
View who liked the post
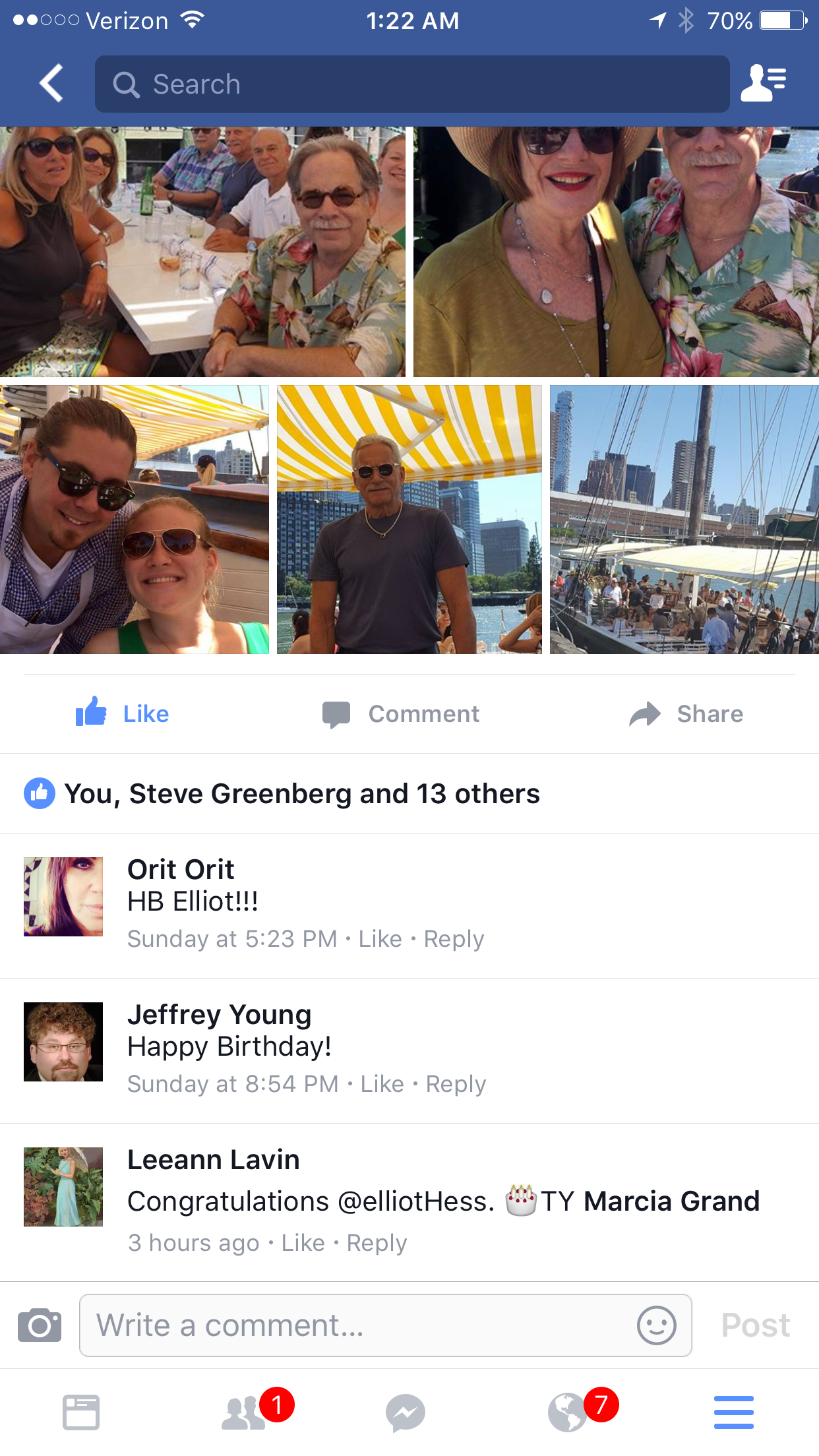pos(301,794)
